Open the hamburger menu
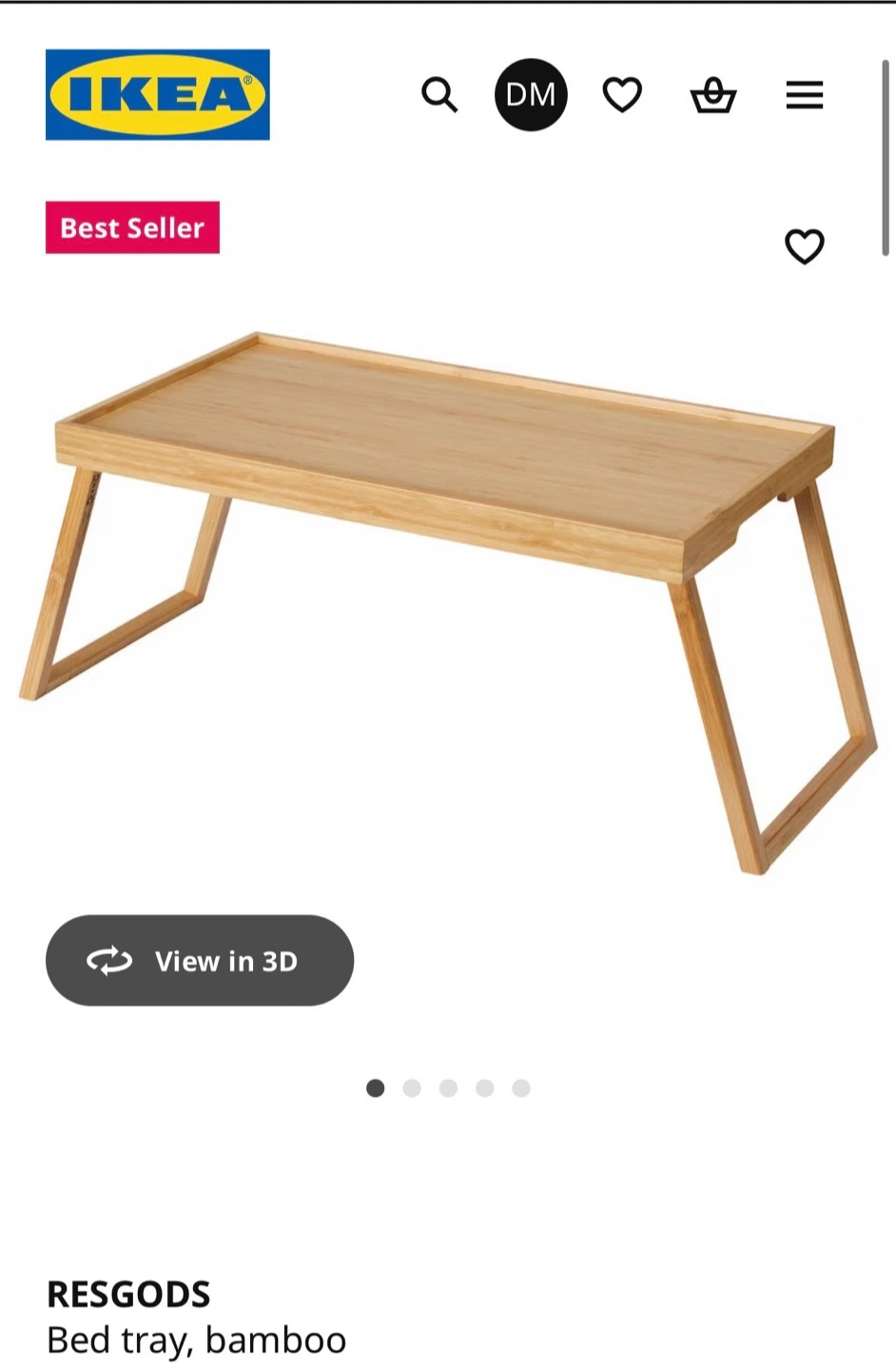This screenshot has width=896, height=1370. (805, 95)
